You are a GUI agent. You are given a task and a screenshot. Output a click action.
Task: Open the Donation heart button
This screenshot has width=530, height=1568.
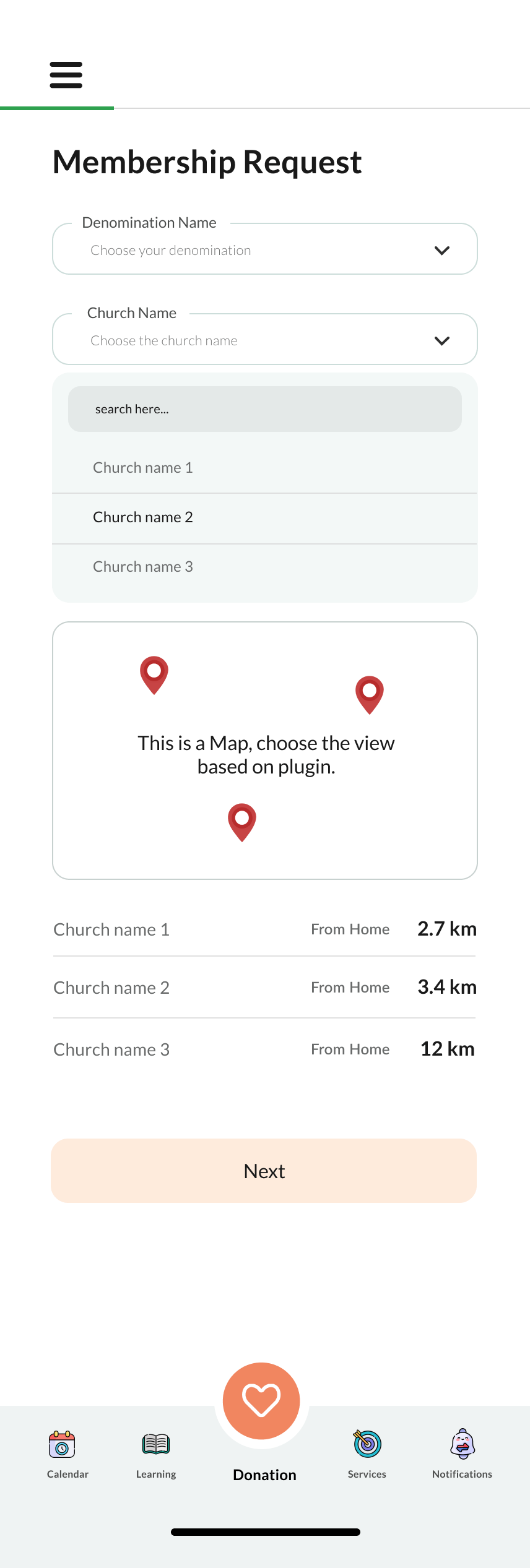tap(261, 1401)
